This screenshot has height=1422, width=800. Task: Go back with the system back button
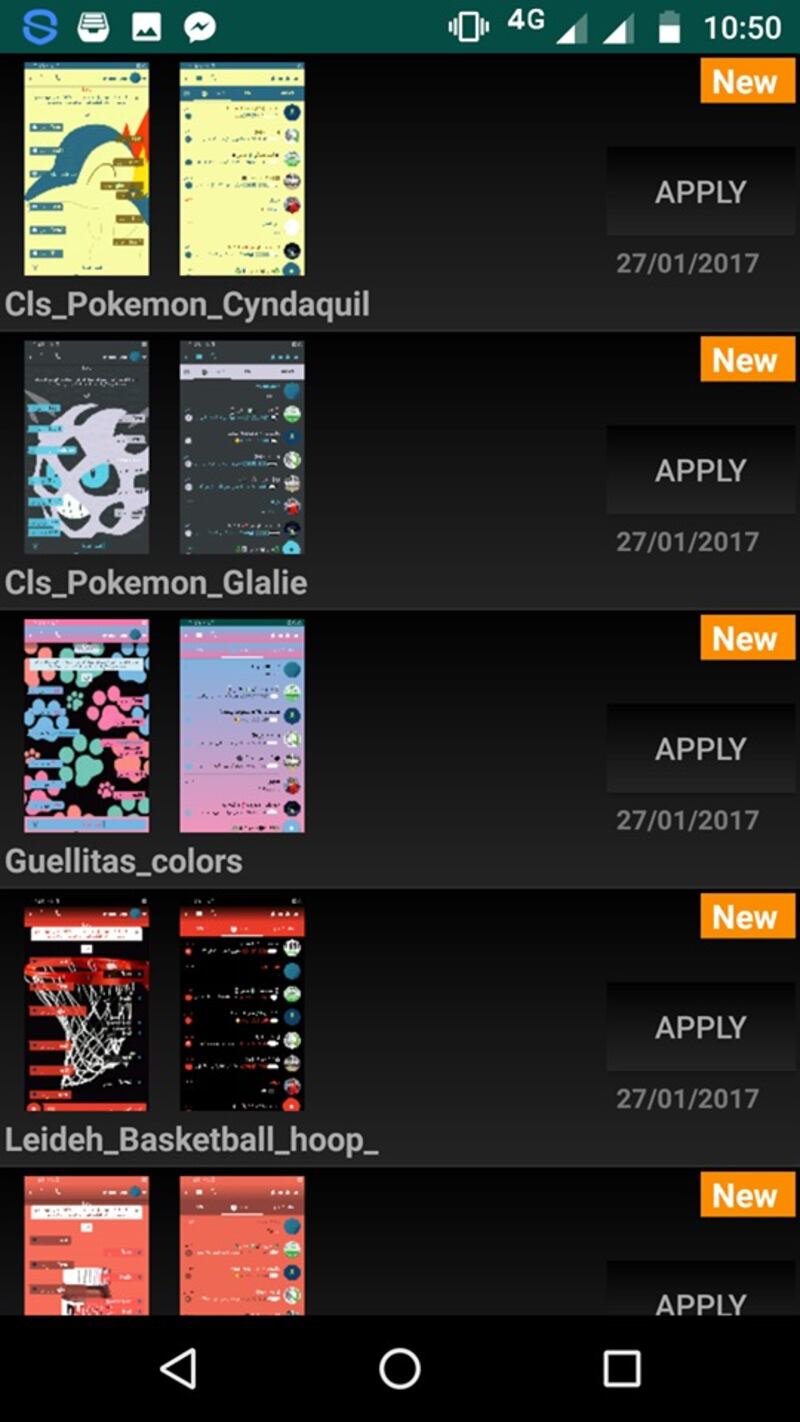tap(178, 1368)
